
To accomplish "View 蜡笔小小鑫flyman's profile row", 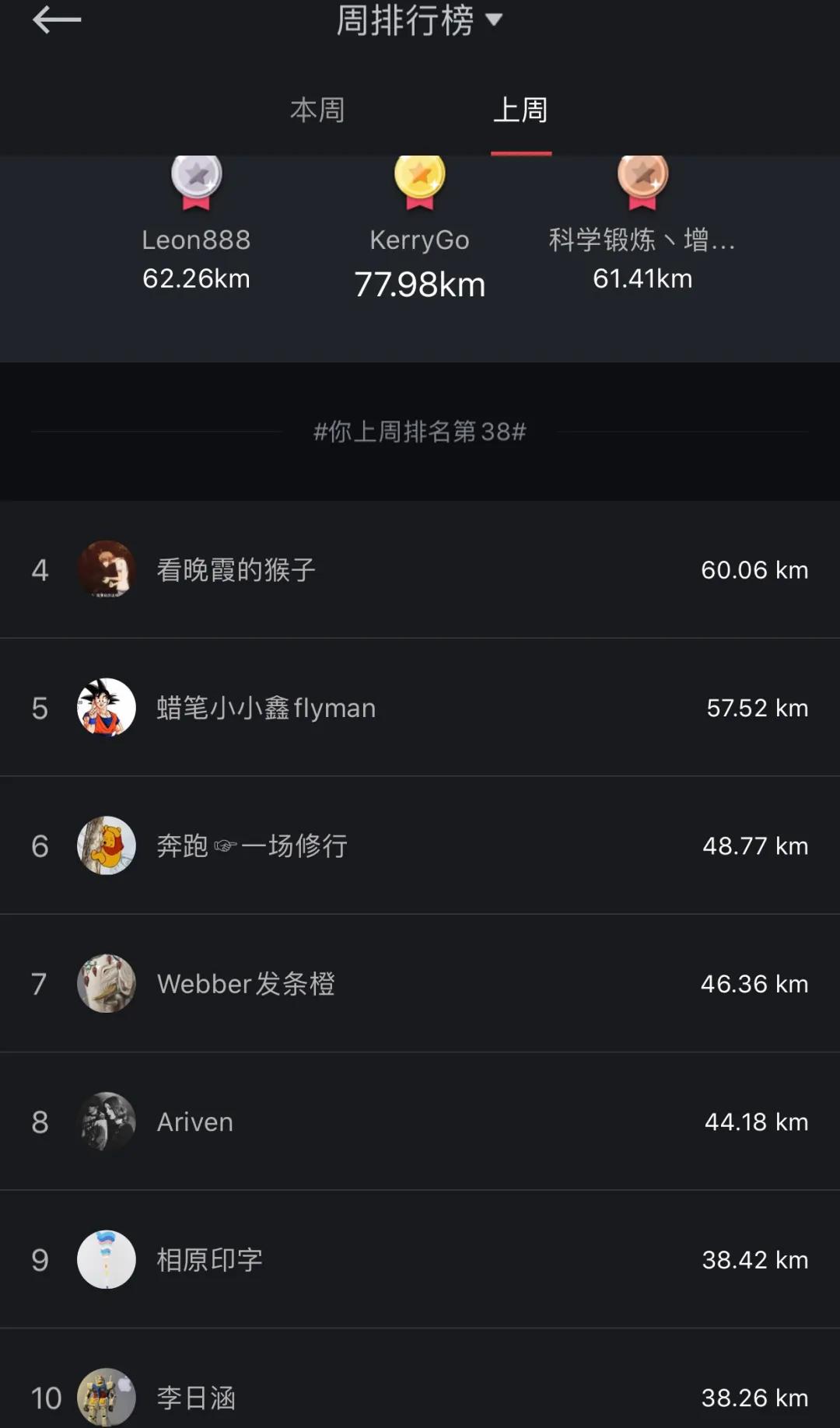I will click(x=420, y=708).
